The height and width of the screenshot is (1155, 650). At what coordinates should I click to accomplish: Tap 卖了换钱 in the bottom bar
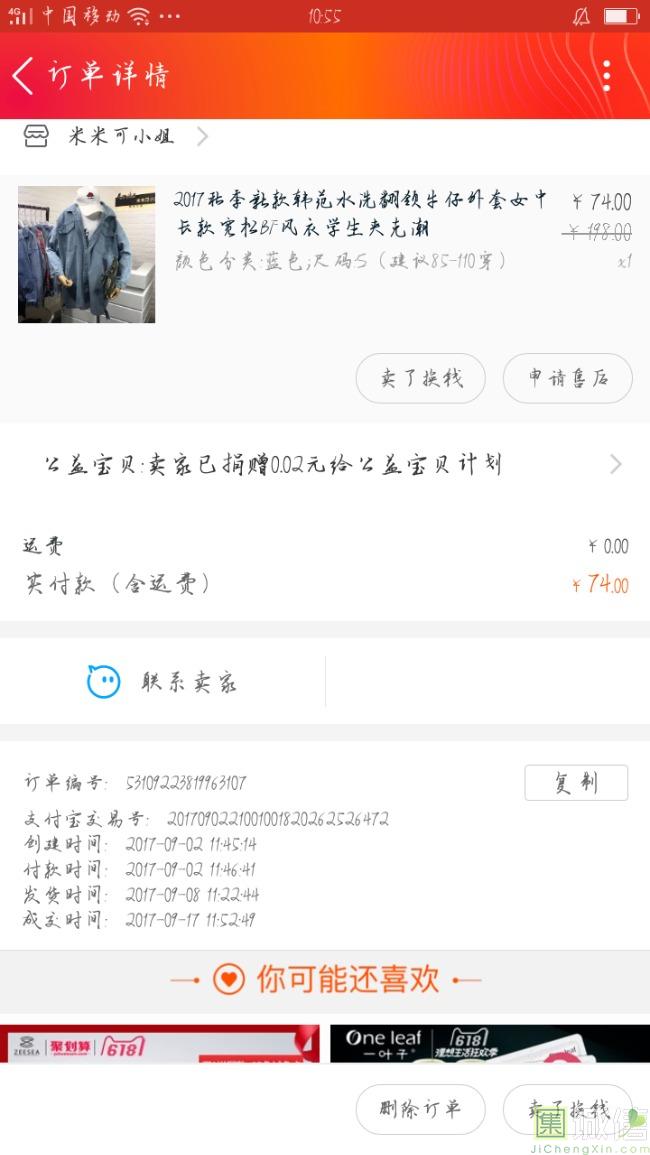[x=567, y=1109]
